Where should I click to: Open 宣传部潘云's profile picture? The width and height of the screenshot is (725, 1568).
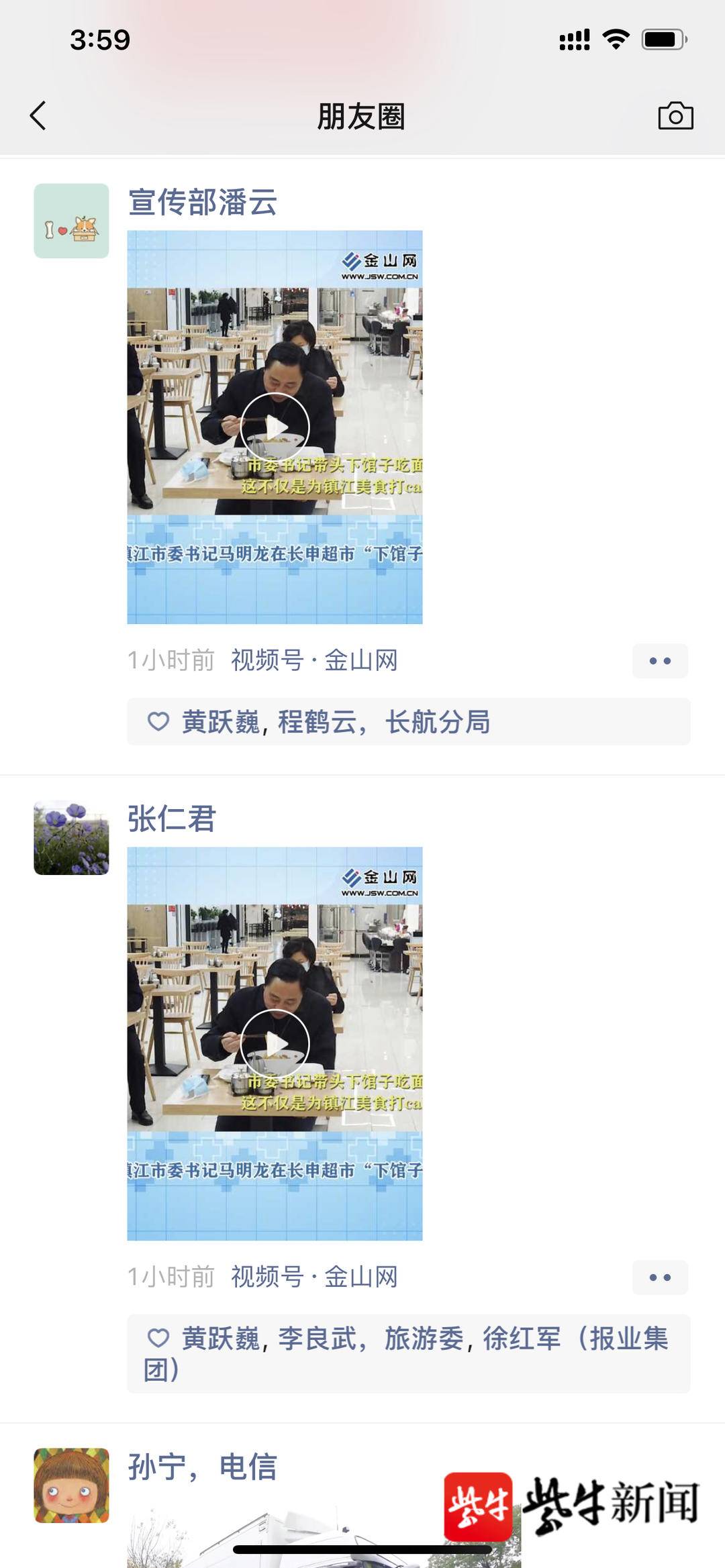click(71, 221)
